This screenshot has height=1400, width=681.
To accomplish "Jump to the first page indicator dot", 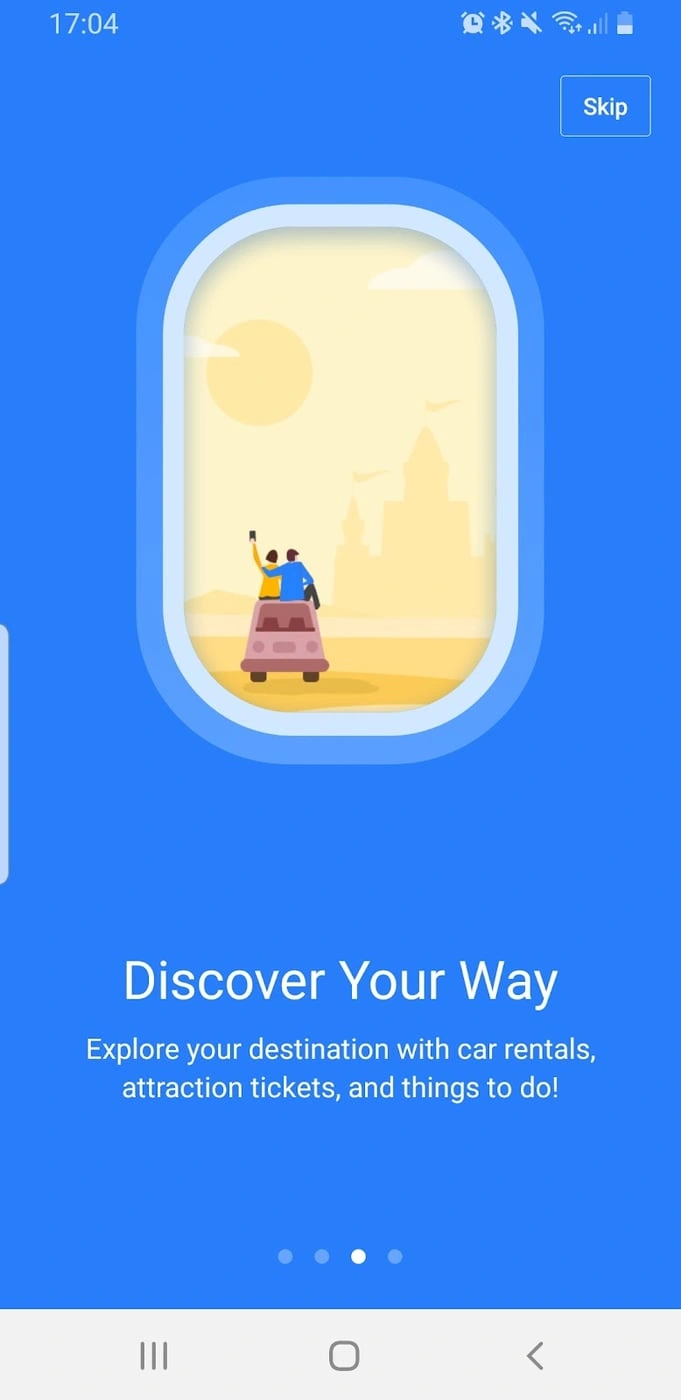I will tap(286, 1256).
